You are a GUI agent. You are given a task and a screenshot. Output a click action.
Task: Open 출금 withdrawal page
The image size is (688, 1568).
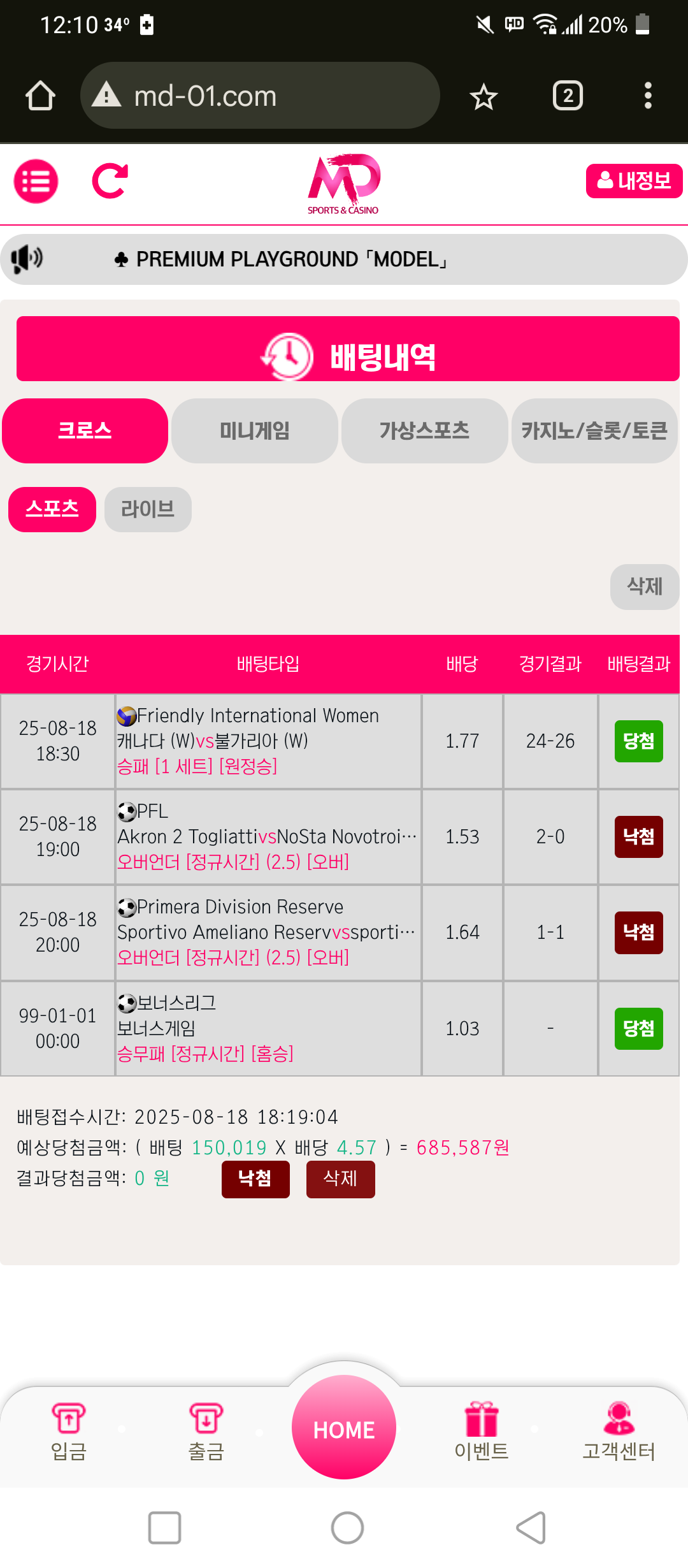[206, 1432]
